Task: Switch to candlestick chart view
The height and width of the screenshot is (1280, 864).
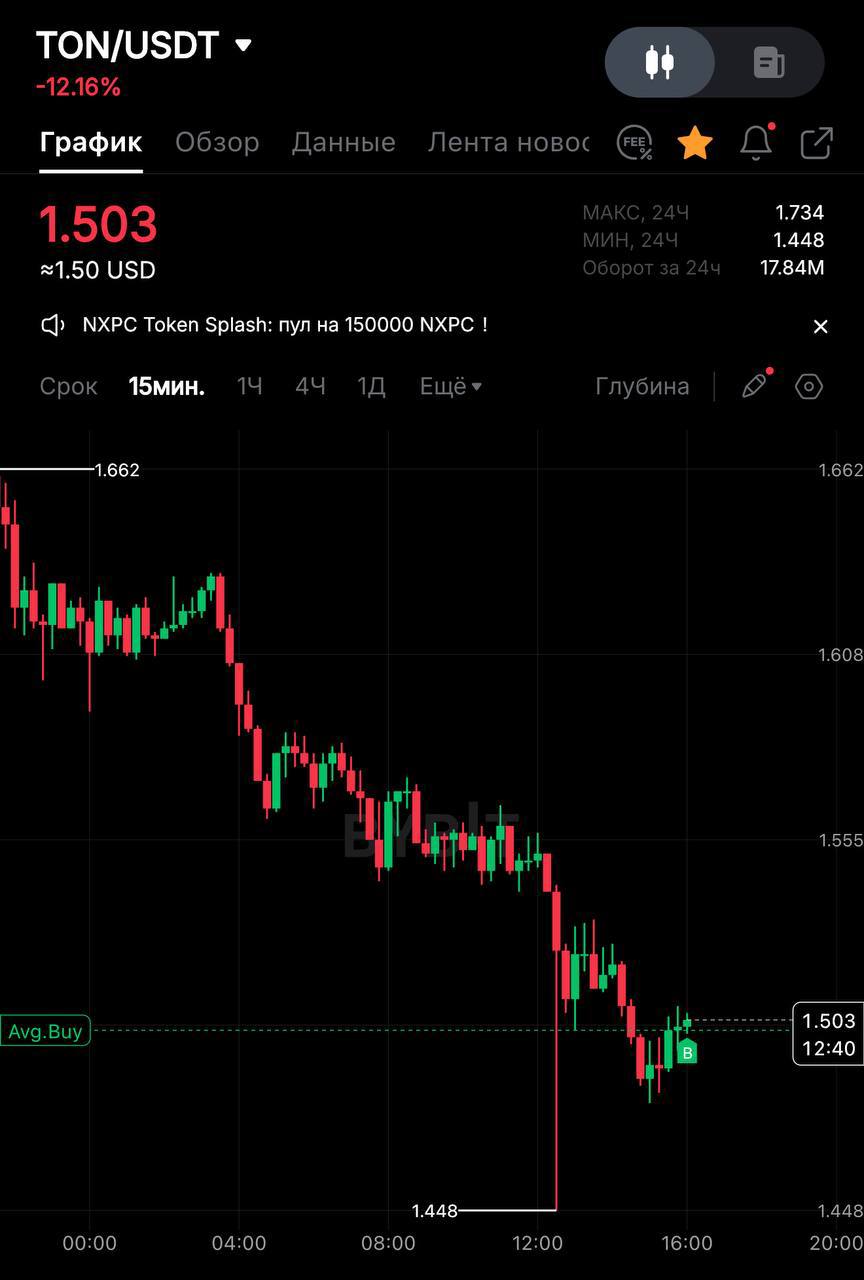Action: [x=660, y=62]
